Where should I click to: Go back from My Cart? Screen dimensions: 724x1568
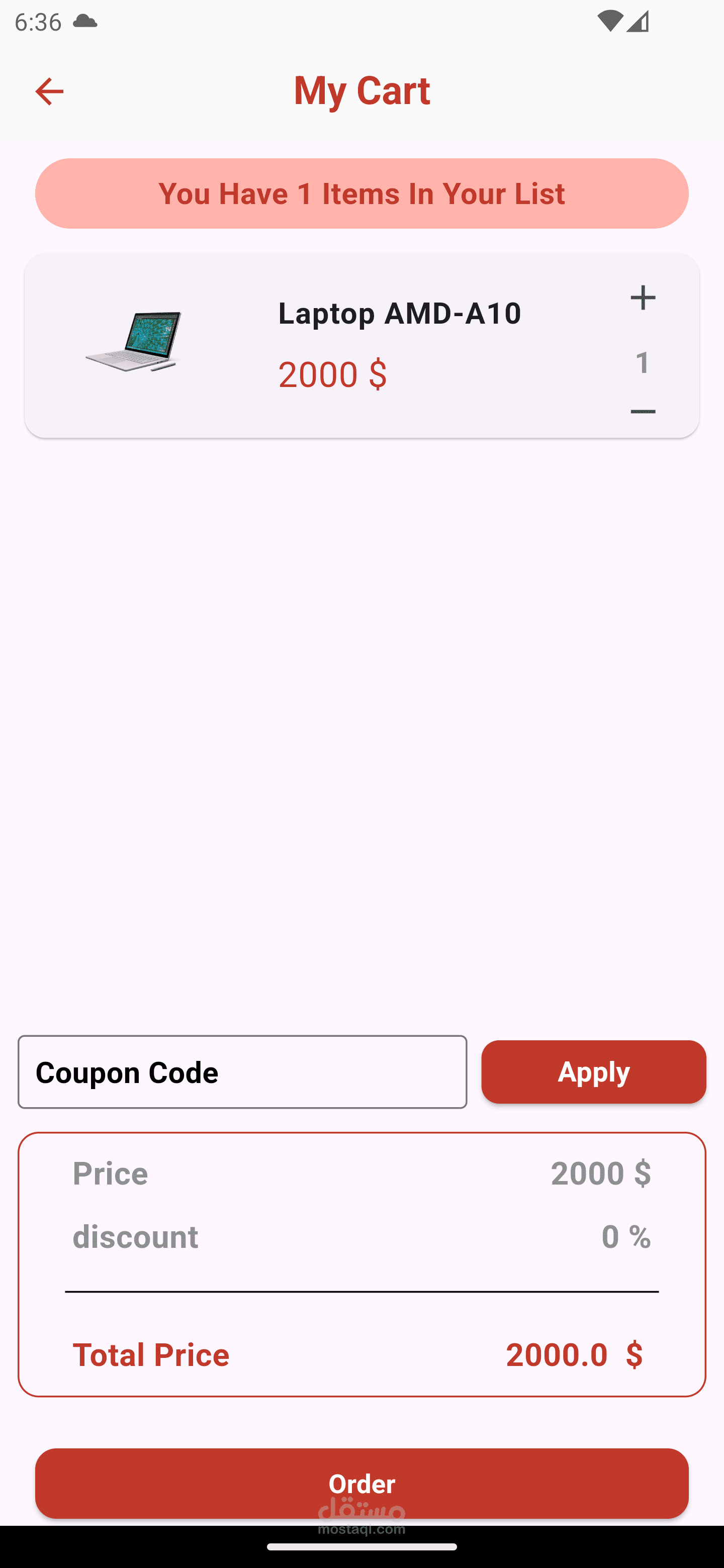pyautogui.click(x=49, y=91)
